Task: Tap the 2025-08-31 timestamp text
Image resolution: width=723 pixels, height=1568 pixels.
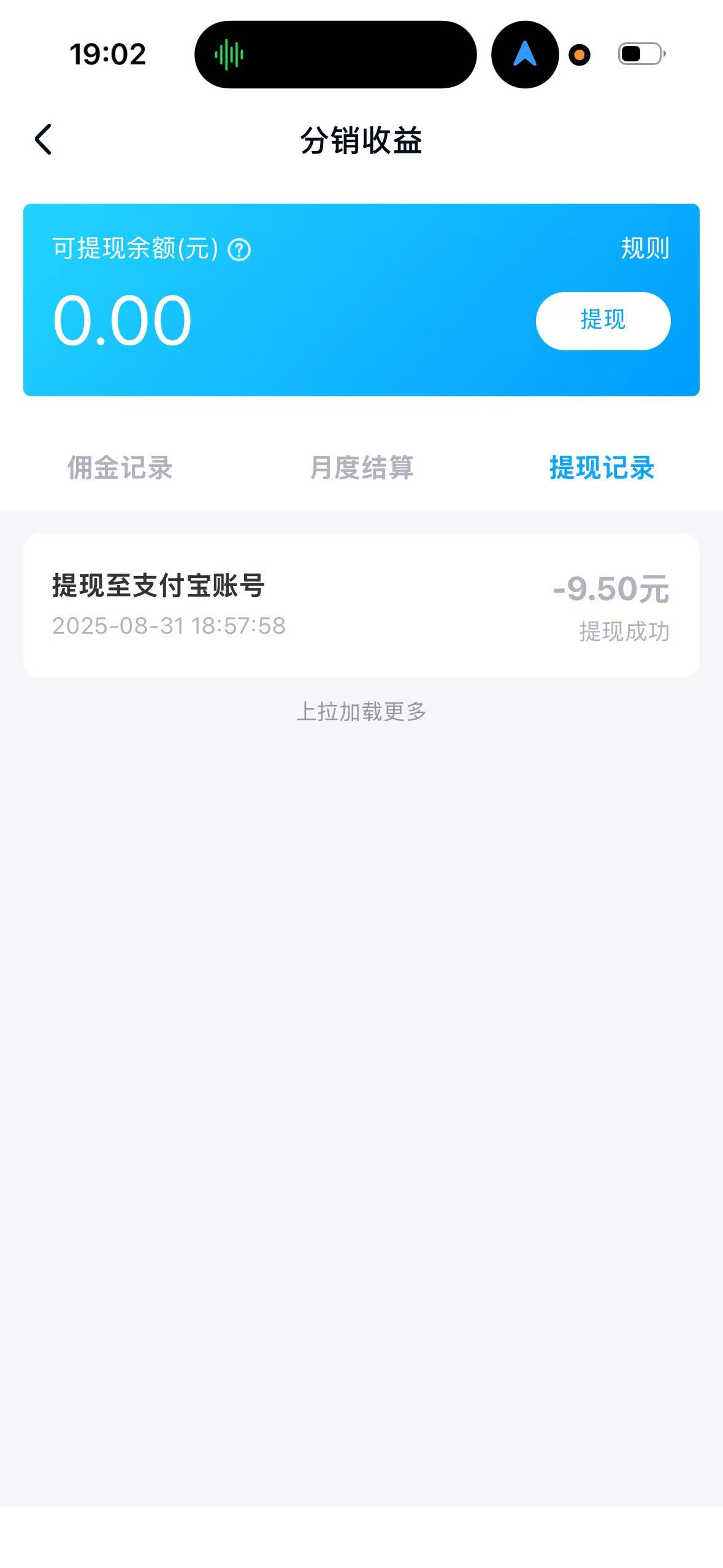Action: [168, 627]
